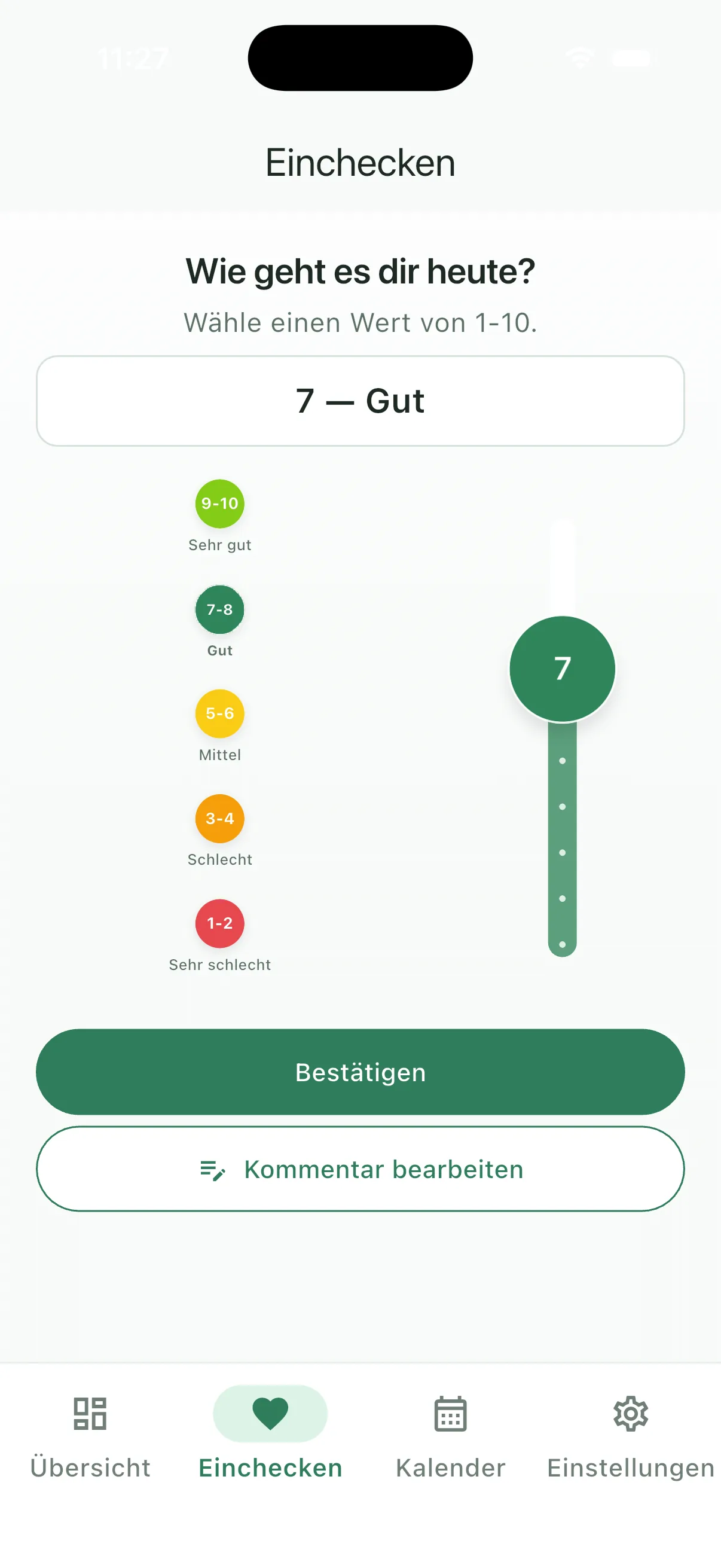Image resolution: width=721 pixels, height=1568 pixels.
Task: Confirm the check-in with Bestätigen
Action: 360,1072
